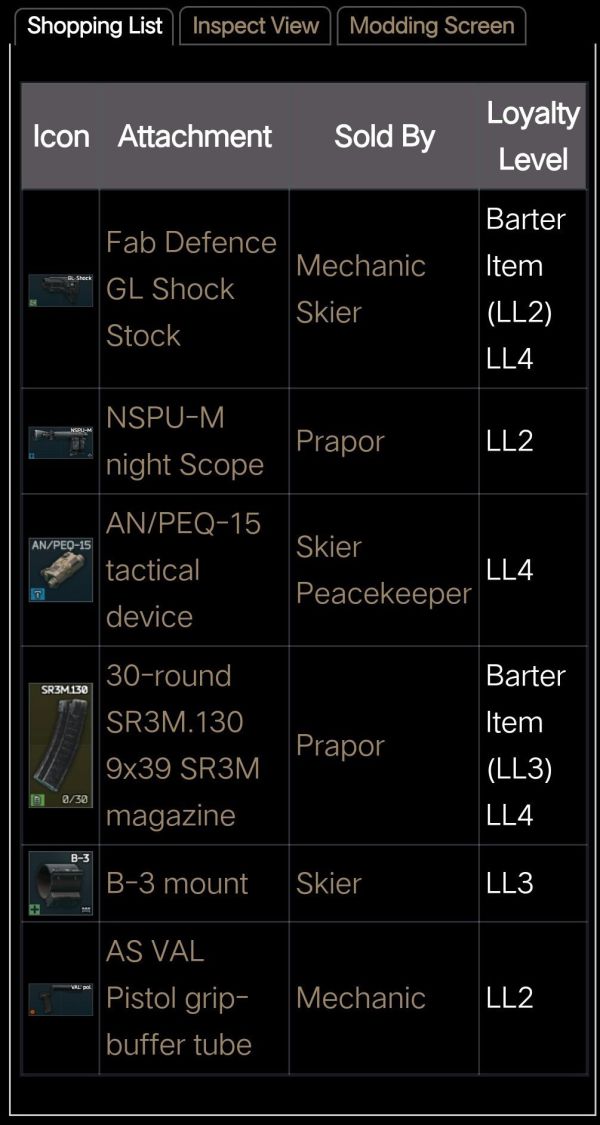This screenshot has width=600, height=1125.
Task: Open Peacekeeper trader link
Action: 383,594
